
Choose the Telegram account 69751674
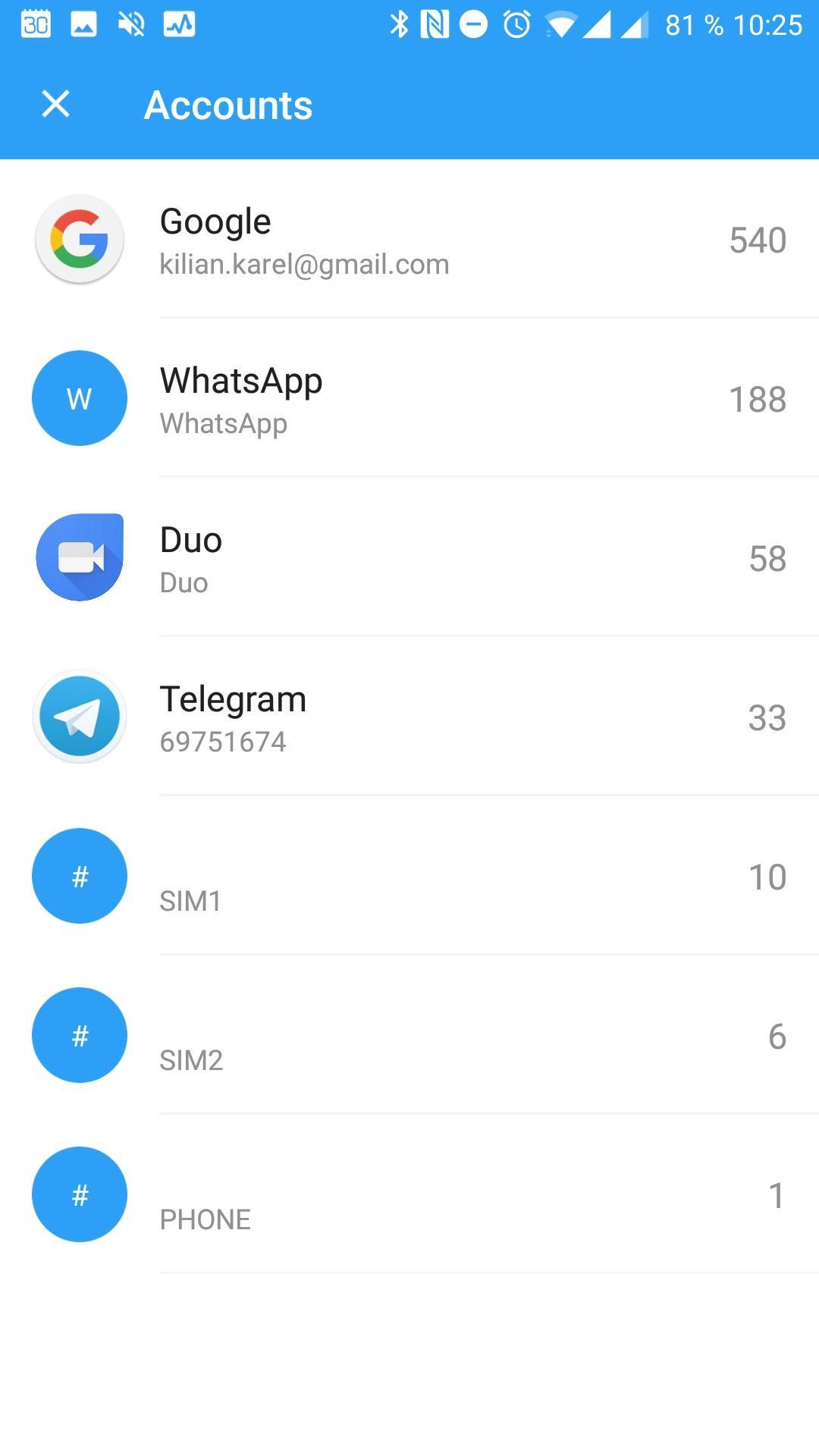pos(409,717)
